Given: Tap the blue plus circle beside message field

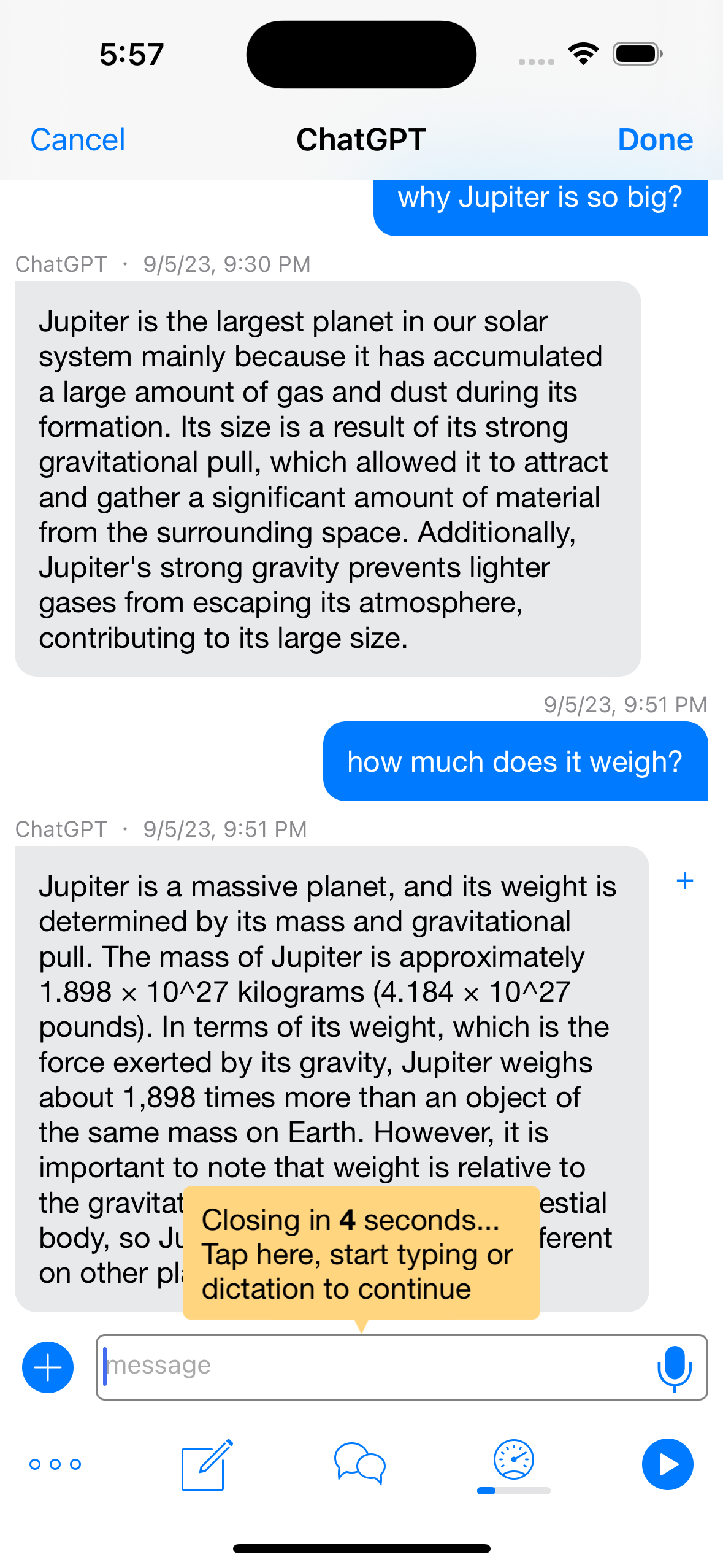Looking at the screenshot, I should (x=48, y=1367).
